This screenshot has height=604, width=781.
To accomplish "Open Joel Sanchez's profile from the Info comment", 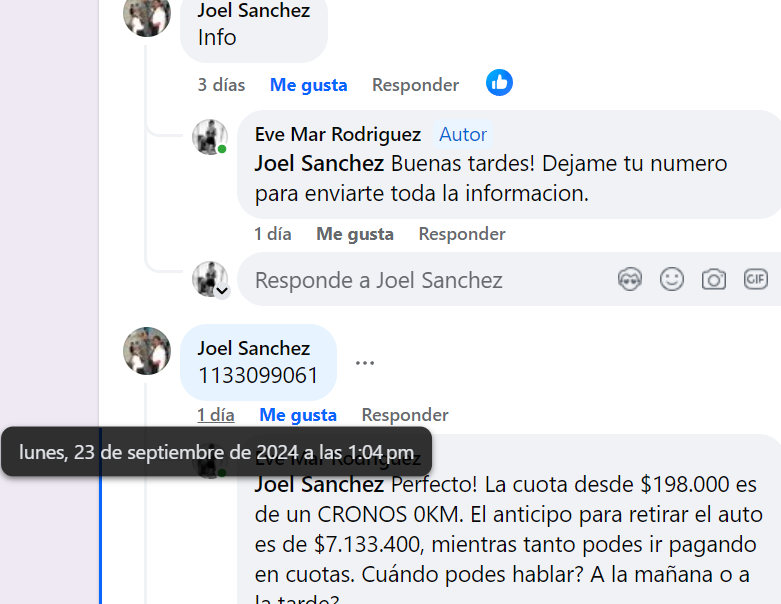I will [x=254, y=11].
